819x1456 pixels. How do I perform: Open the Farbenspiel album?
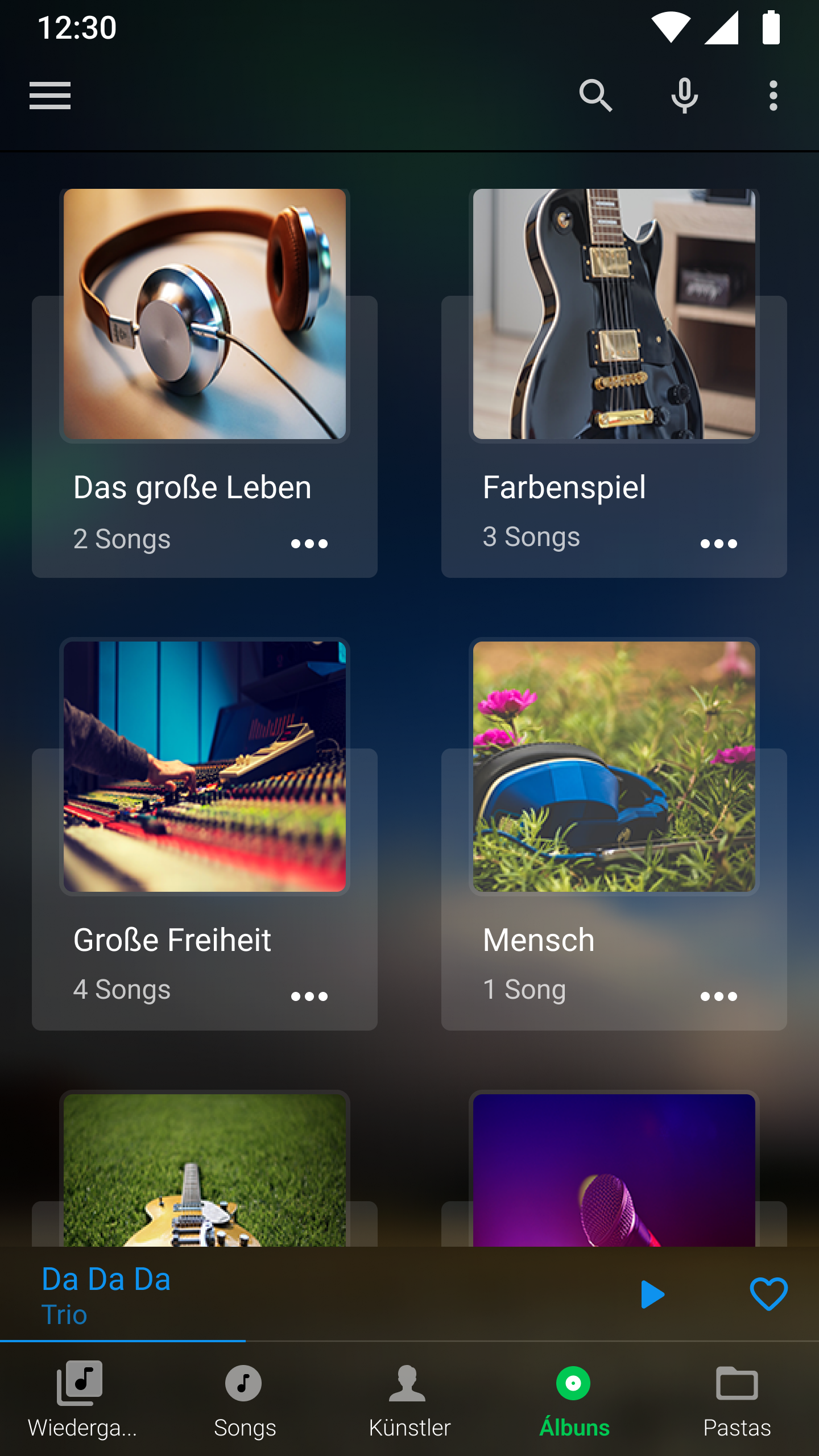614,315
